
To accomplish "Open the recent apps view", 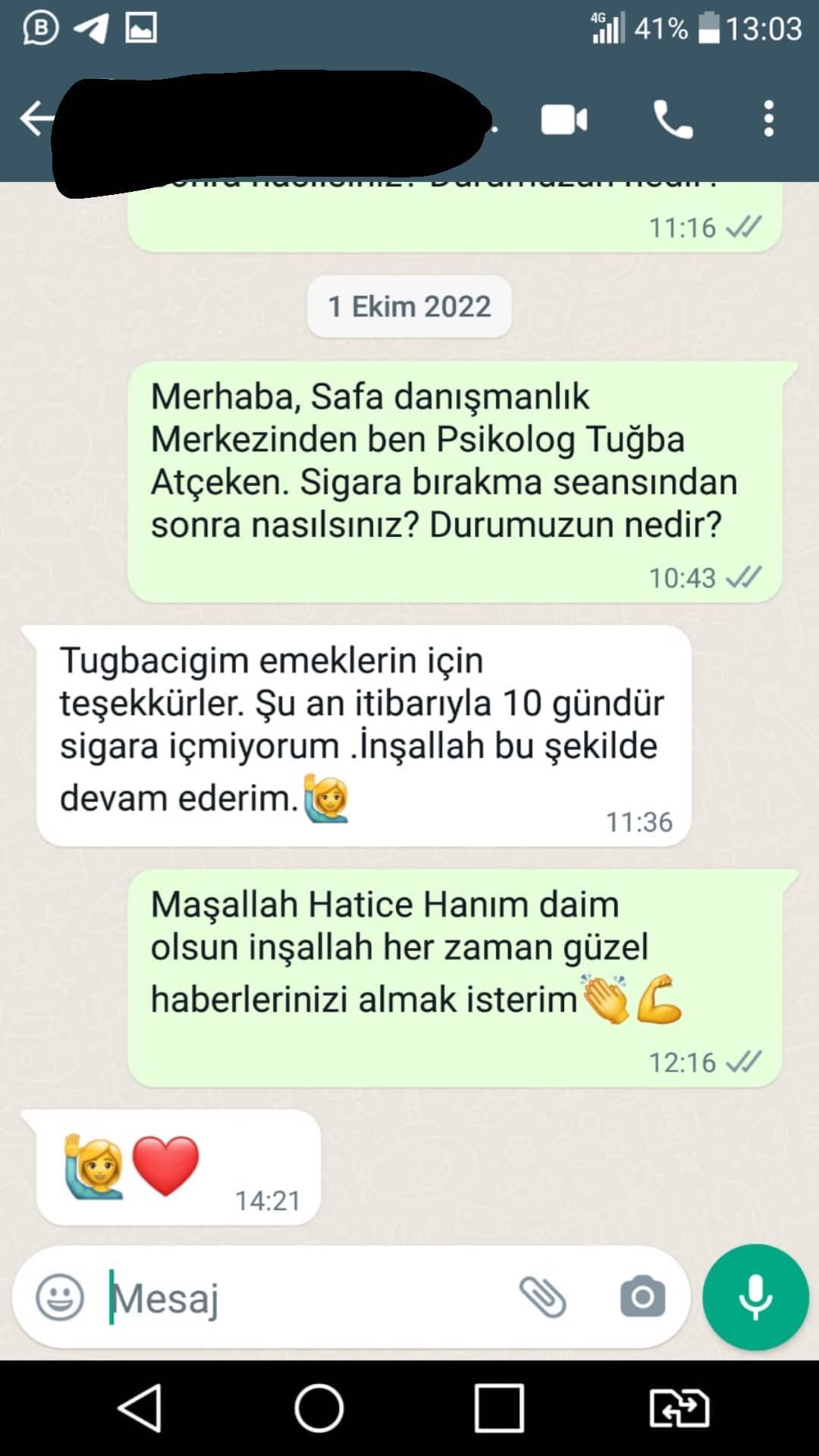I will (x=499, y=1408).
